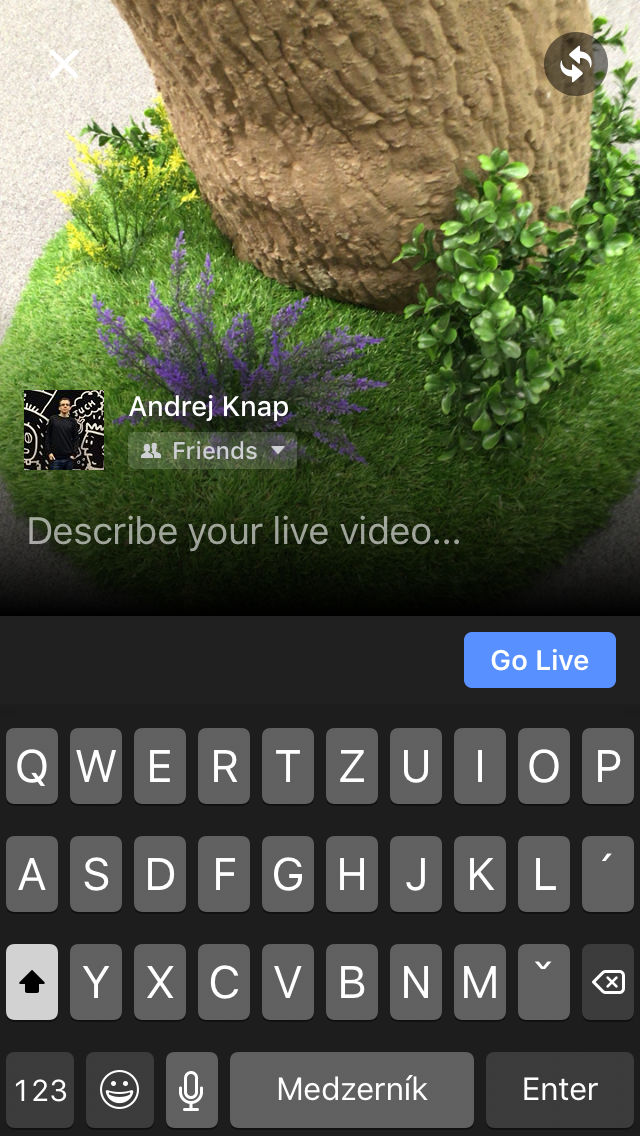640x1136 pixels.
Task: Toggle the shift key
Action: coord(32,982)
